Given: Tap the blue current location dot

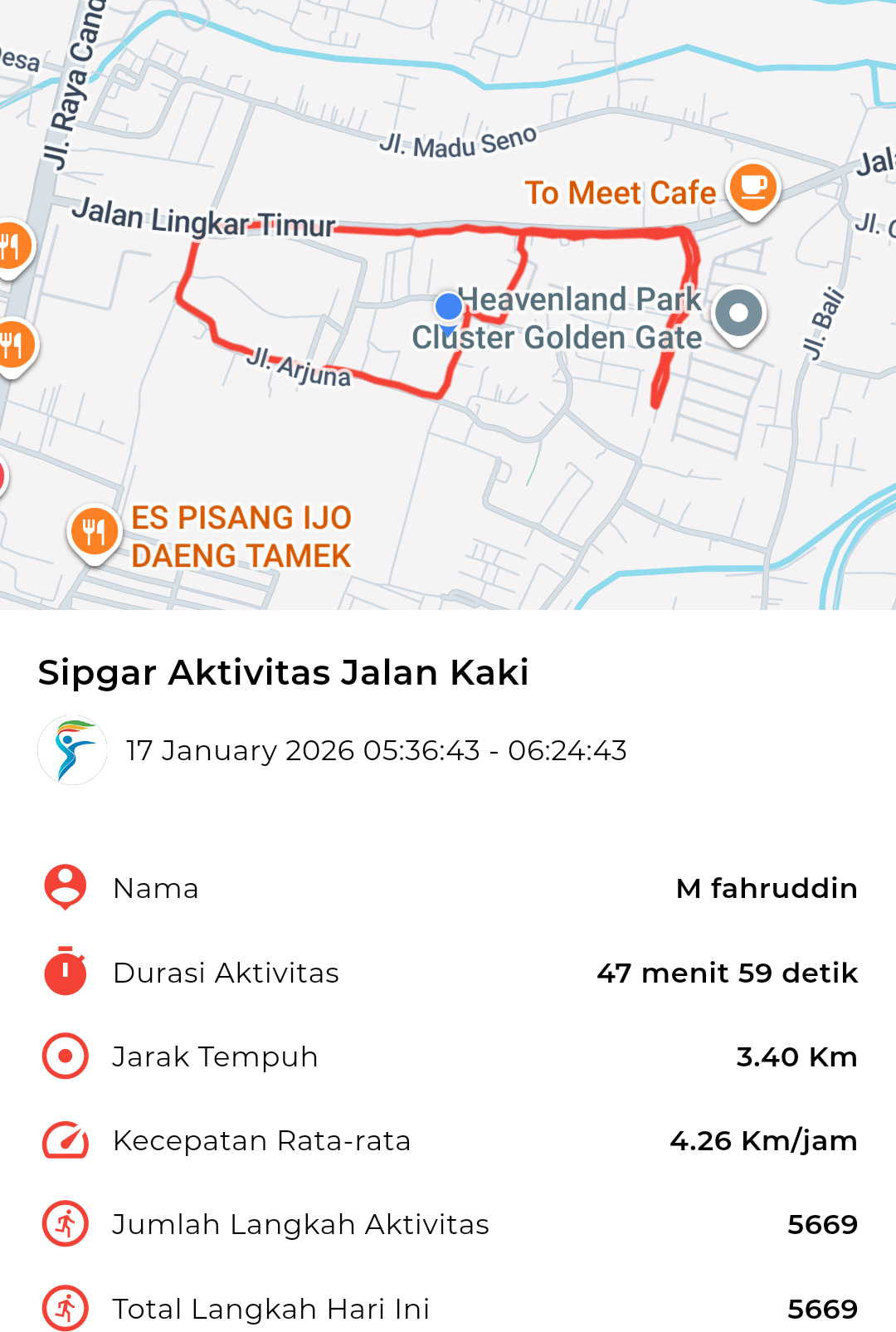Looking at the screenshot, I should click(449, 306).
